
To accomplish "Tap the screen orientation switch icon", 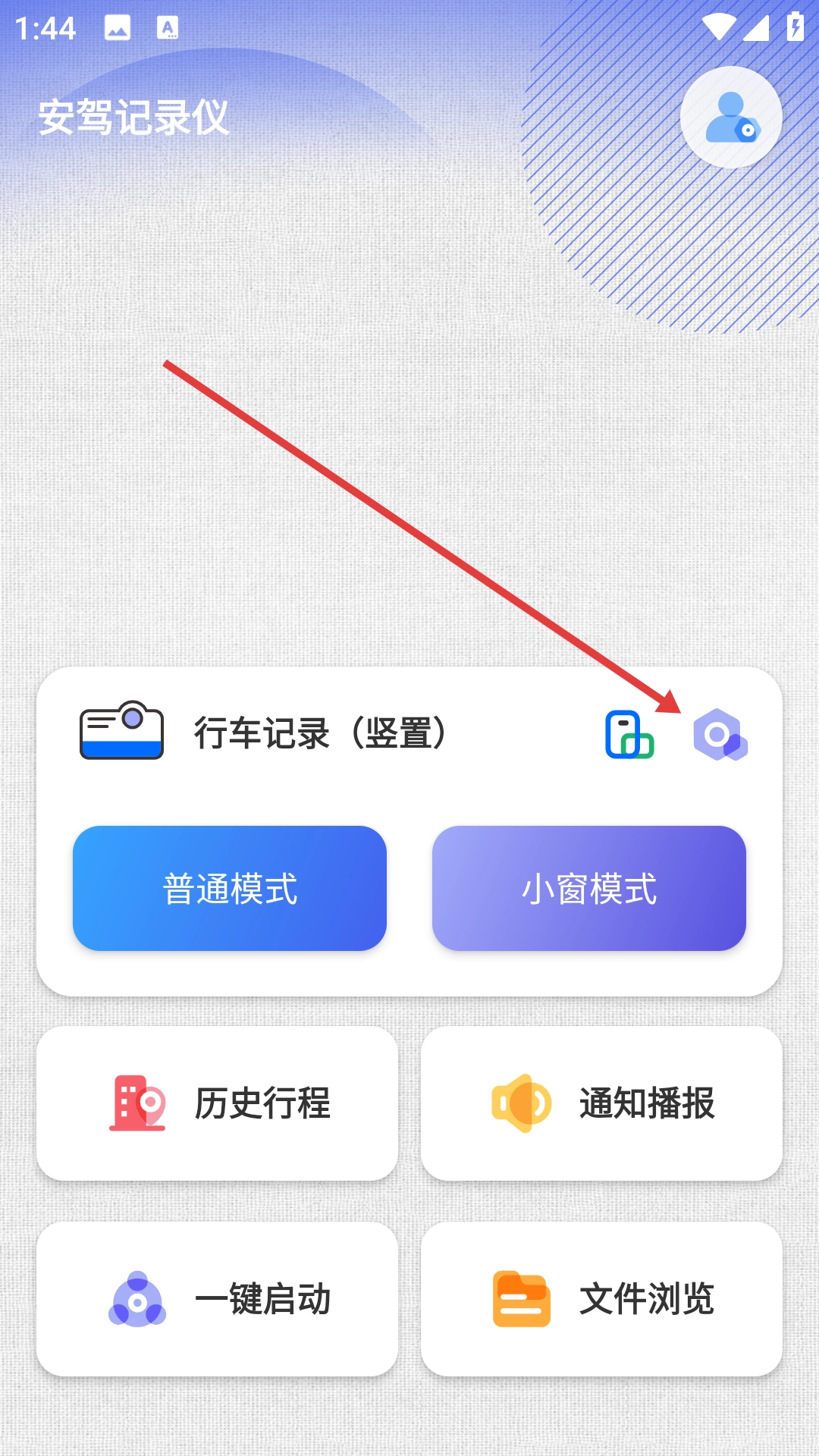I will coord(629,734).
